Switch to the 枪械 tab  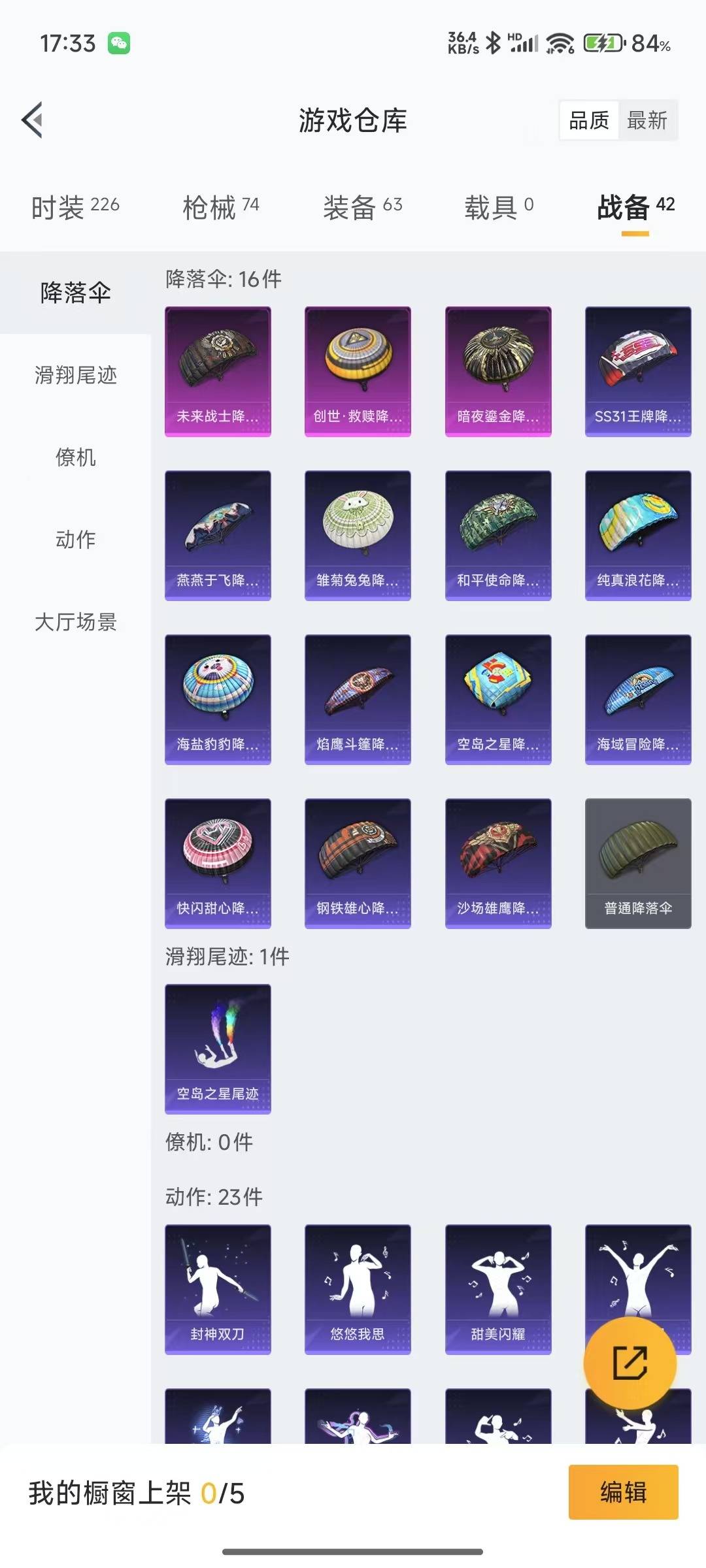pos(221,208)
